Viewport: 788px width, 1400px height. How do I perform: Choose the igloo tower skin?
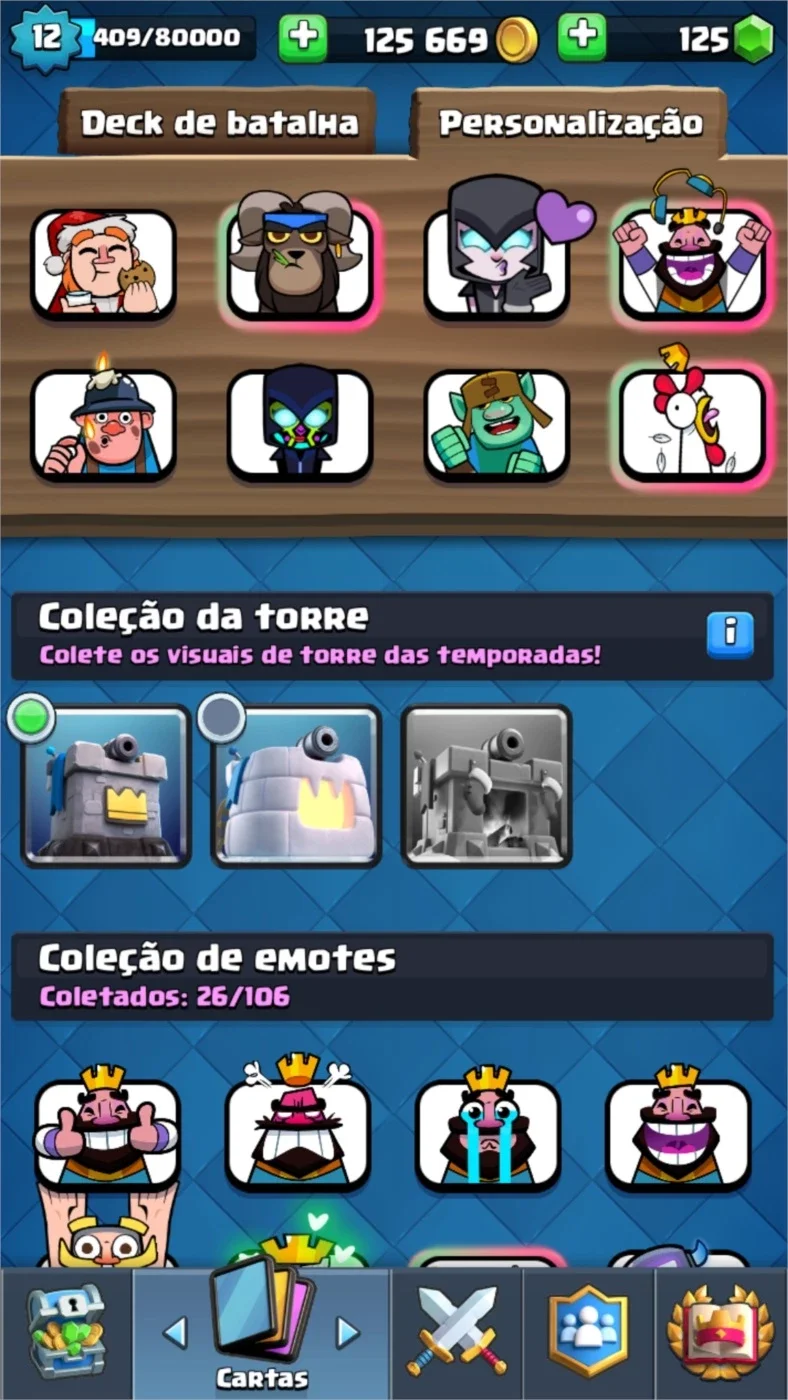coord(297,785)
